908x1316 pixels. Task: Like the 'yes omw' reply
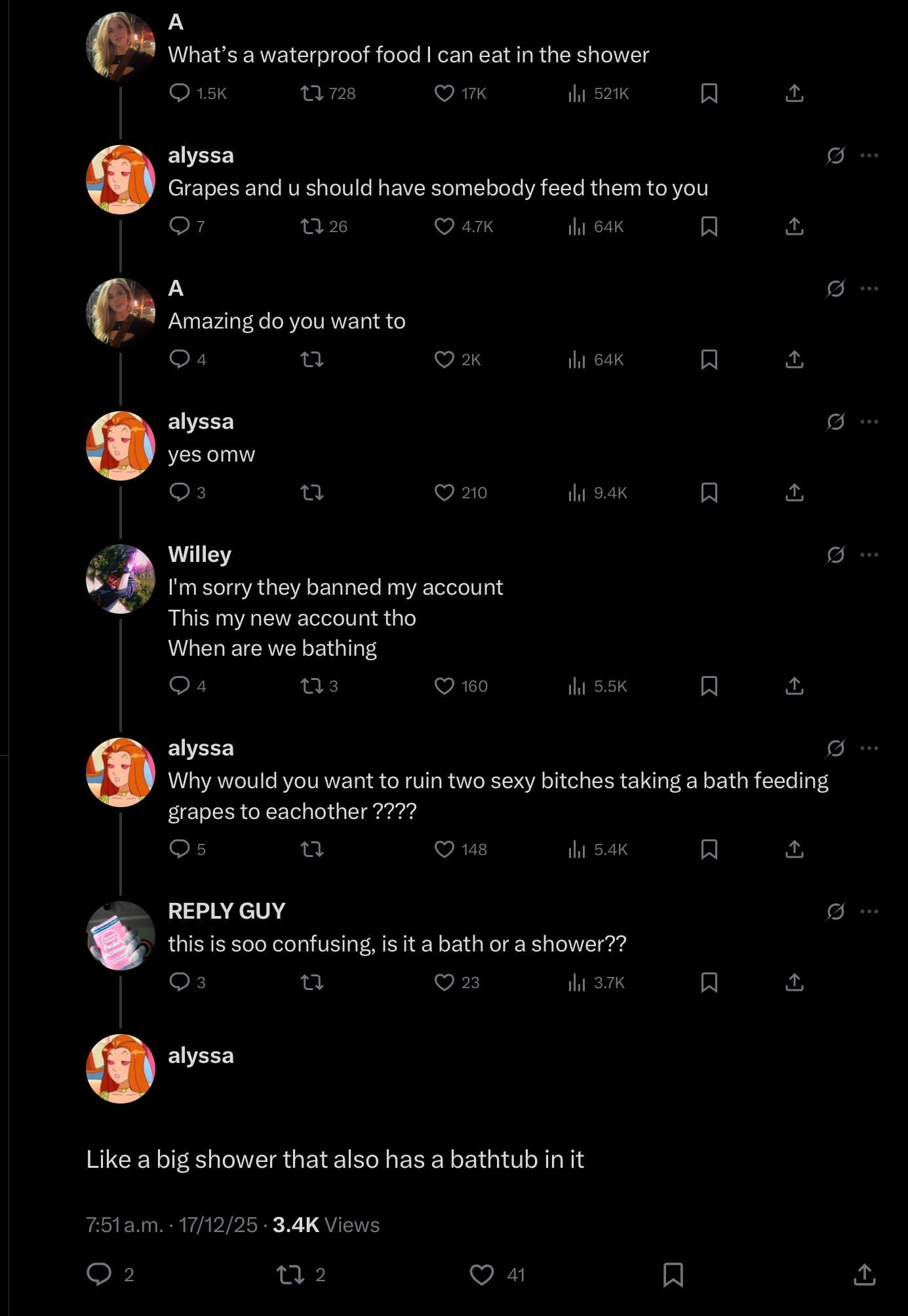tap(444, 492)
